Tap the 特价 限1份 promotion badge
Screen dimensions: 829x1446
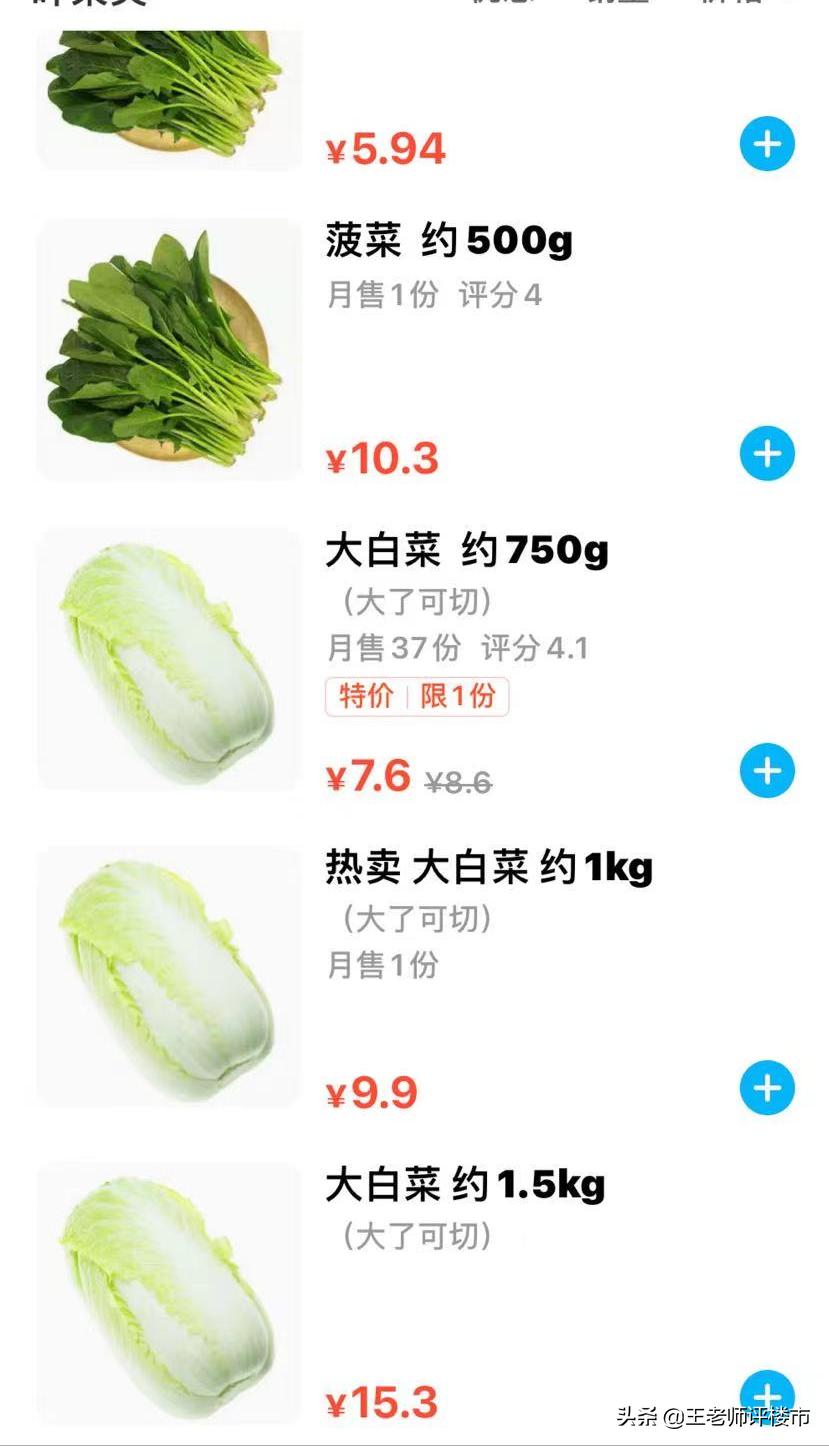(417, 698)
